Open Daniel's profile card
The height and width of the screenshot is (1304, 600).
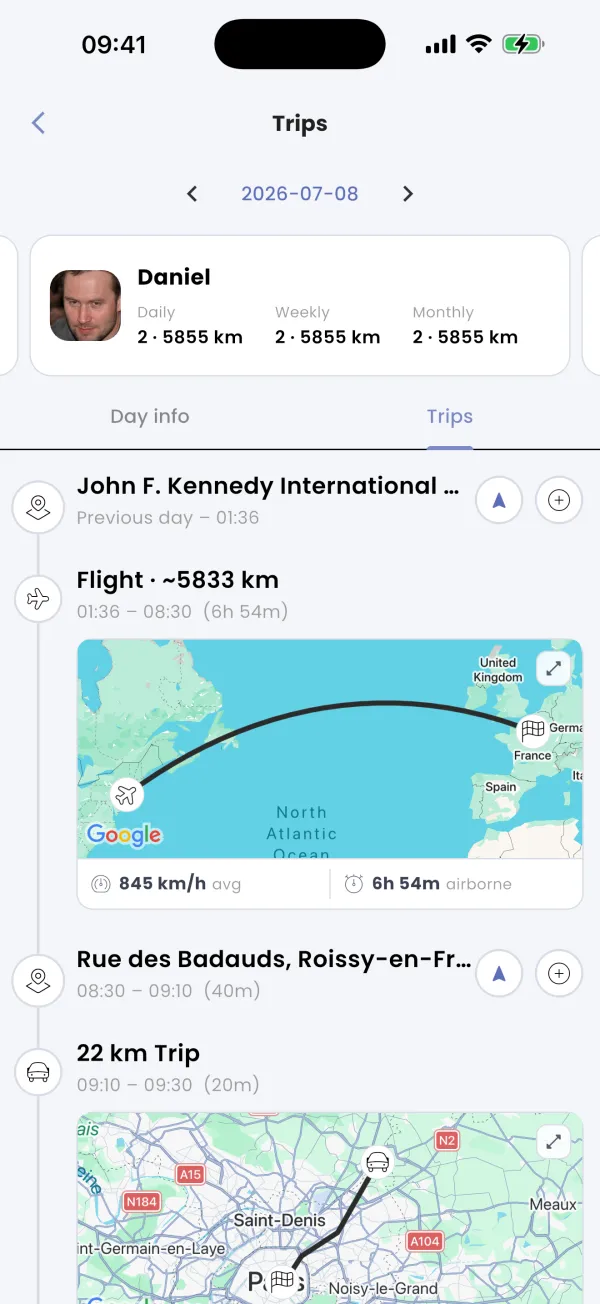[x=300, y=305]
